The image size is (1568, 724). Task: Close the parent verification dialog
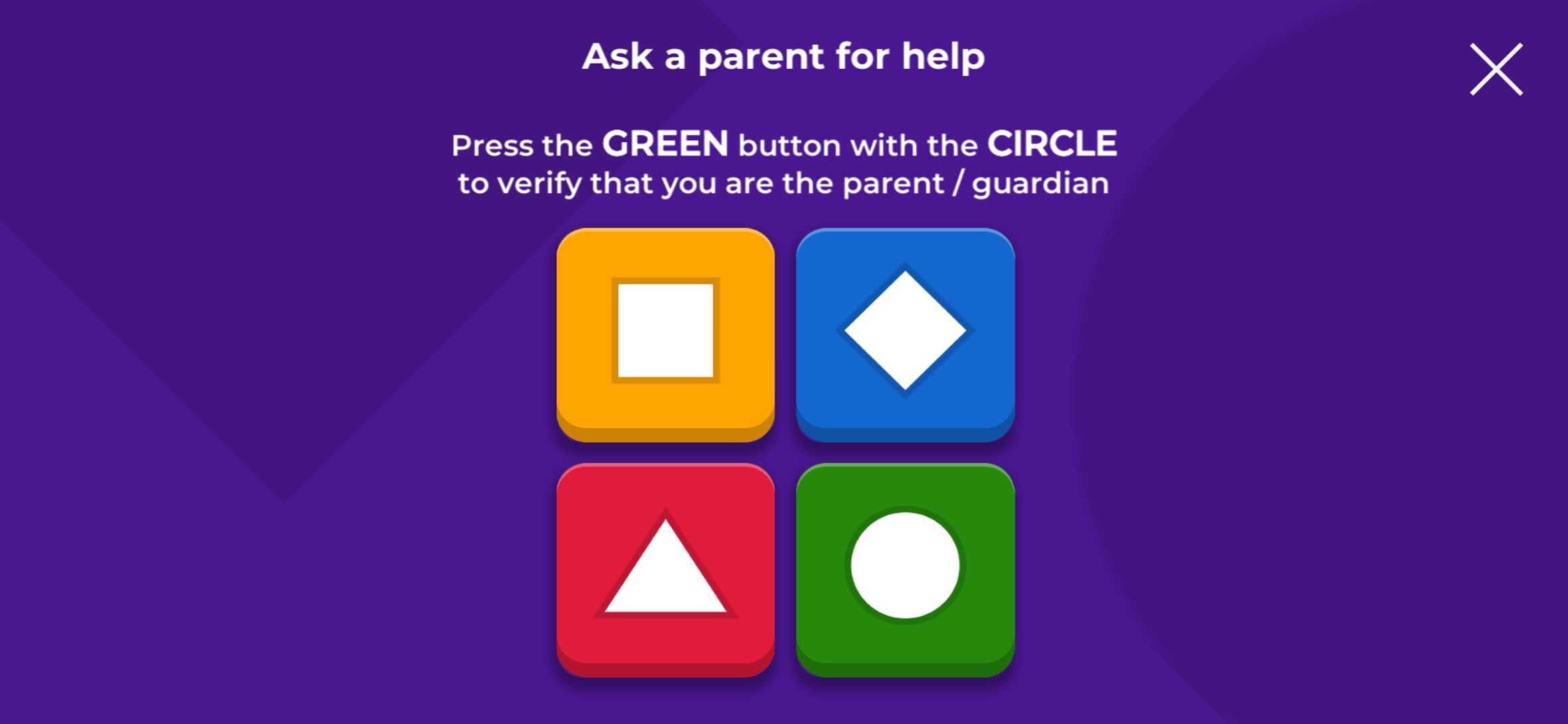(1496, 70)
